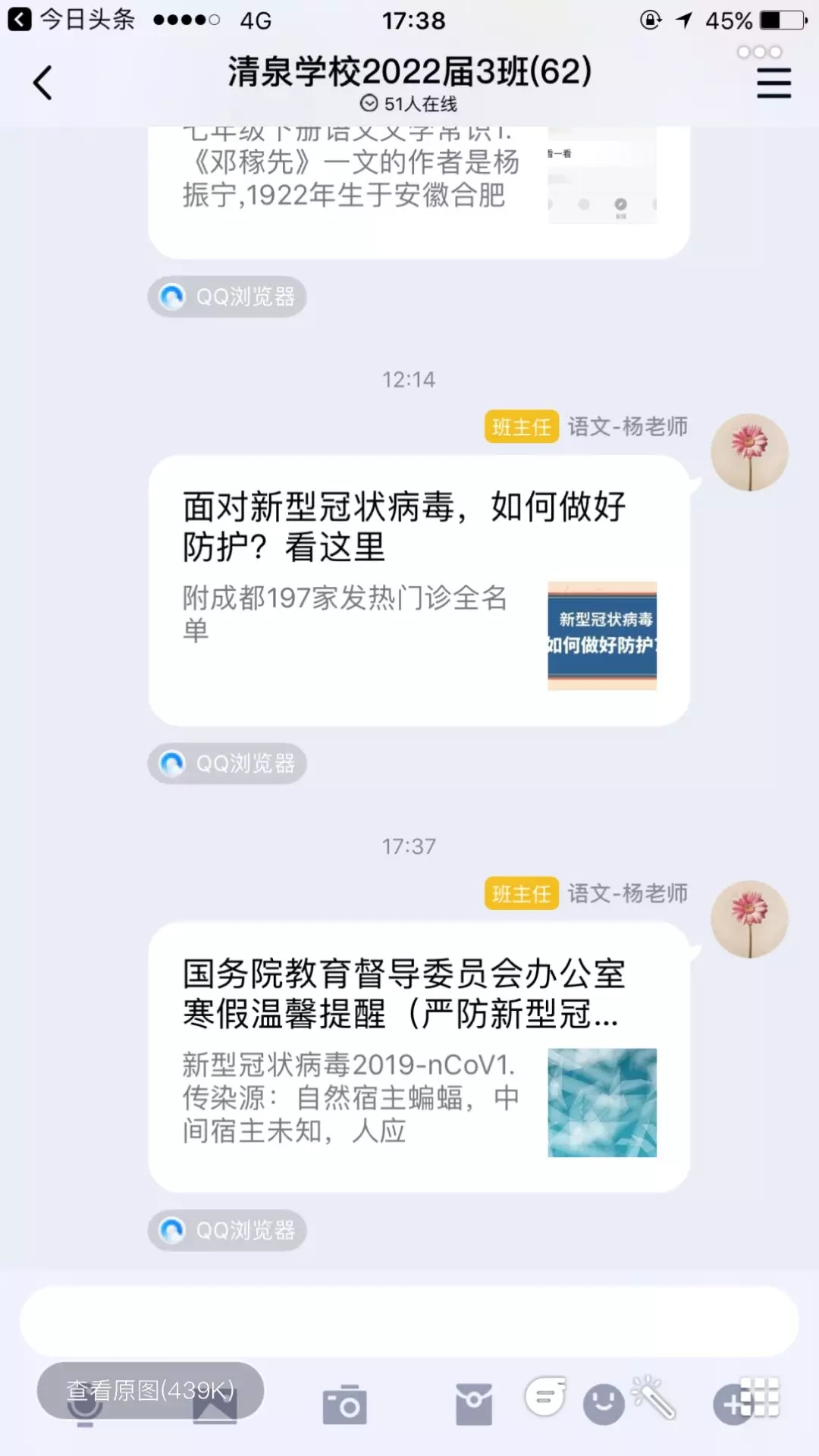
Task: Open the camera from the chat toolbar
Action: (345, 1405)
